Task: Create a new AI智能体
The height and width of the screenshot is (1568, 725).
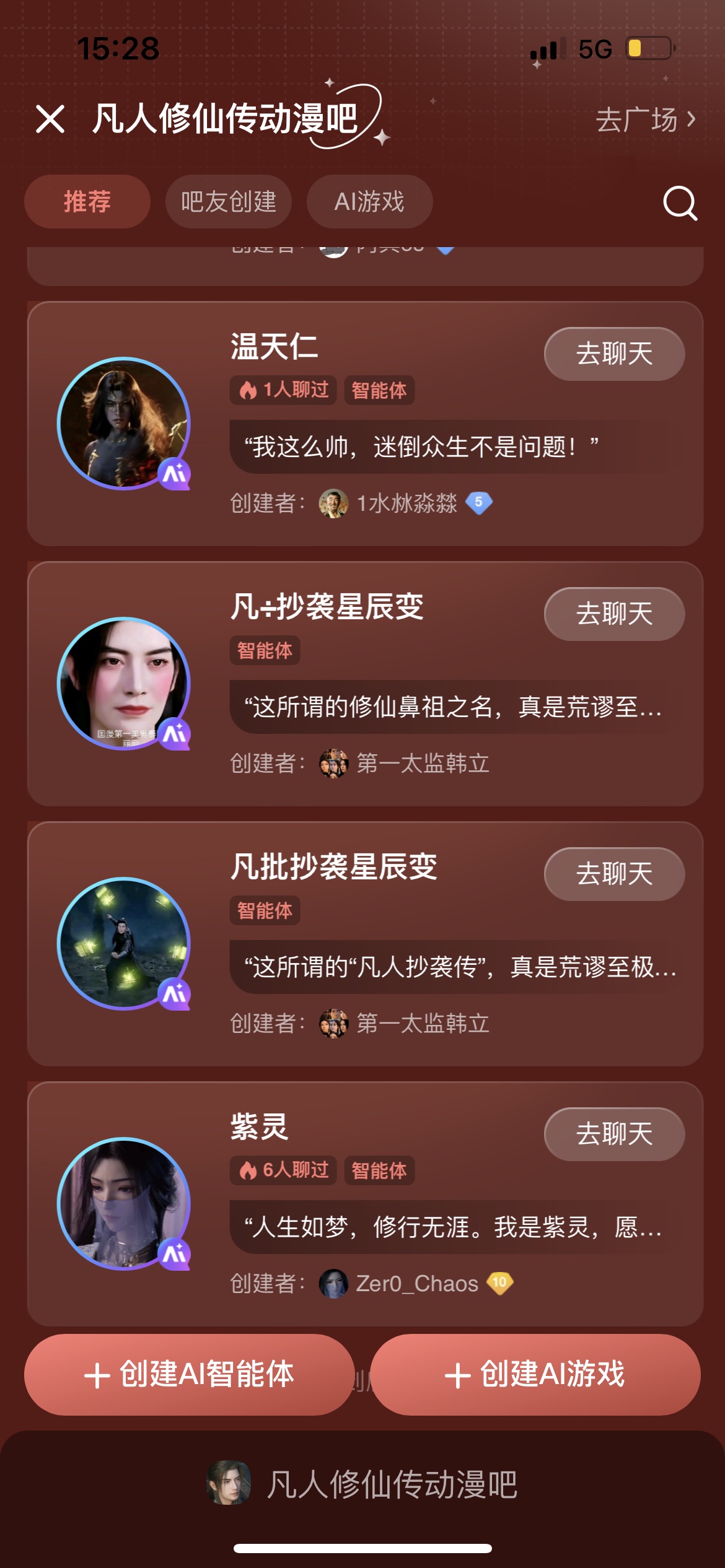Action: (189, 1374)
